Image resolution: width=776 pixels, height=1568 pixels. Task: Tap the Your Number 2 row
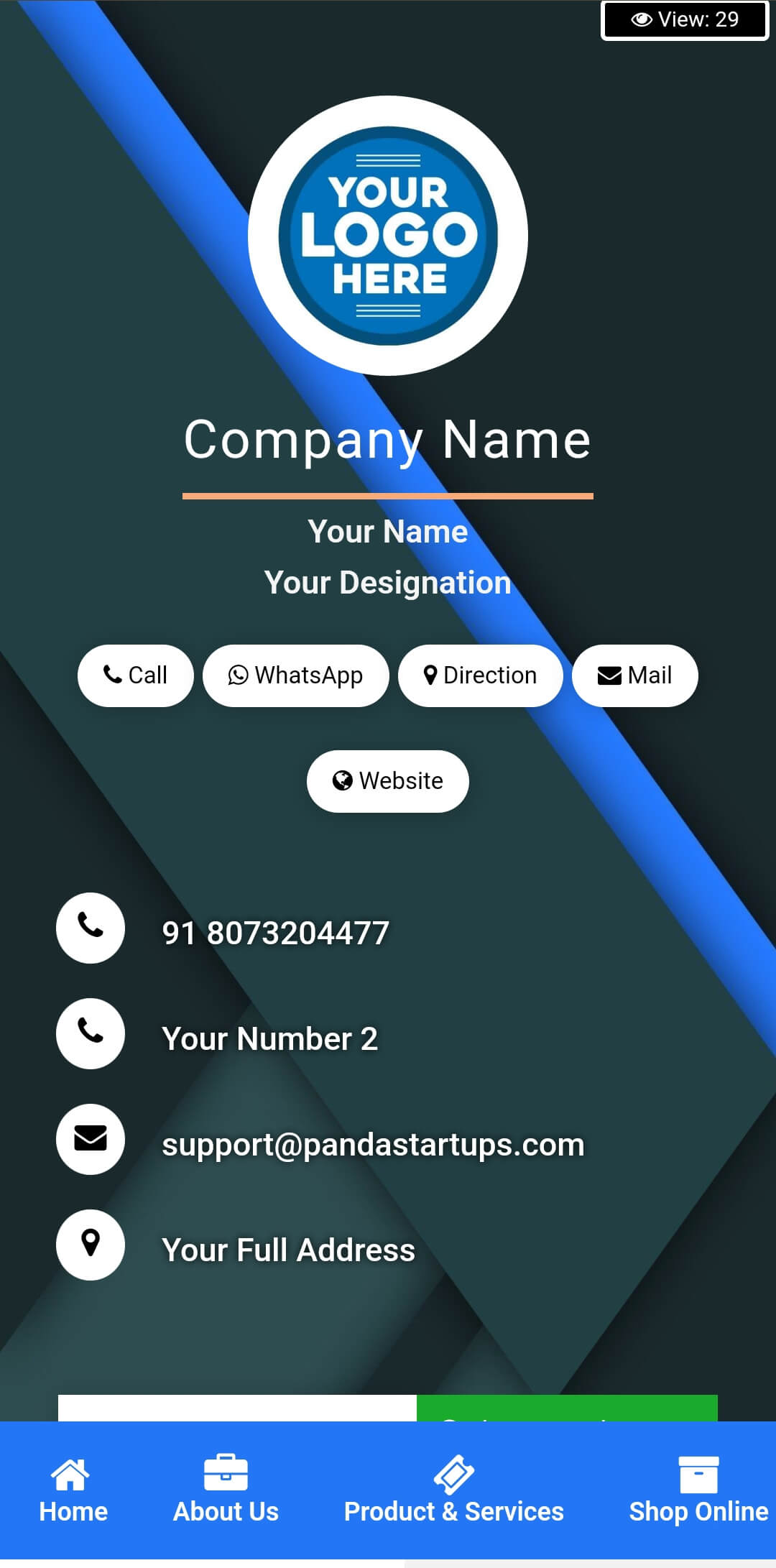269,1038
